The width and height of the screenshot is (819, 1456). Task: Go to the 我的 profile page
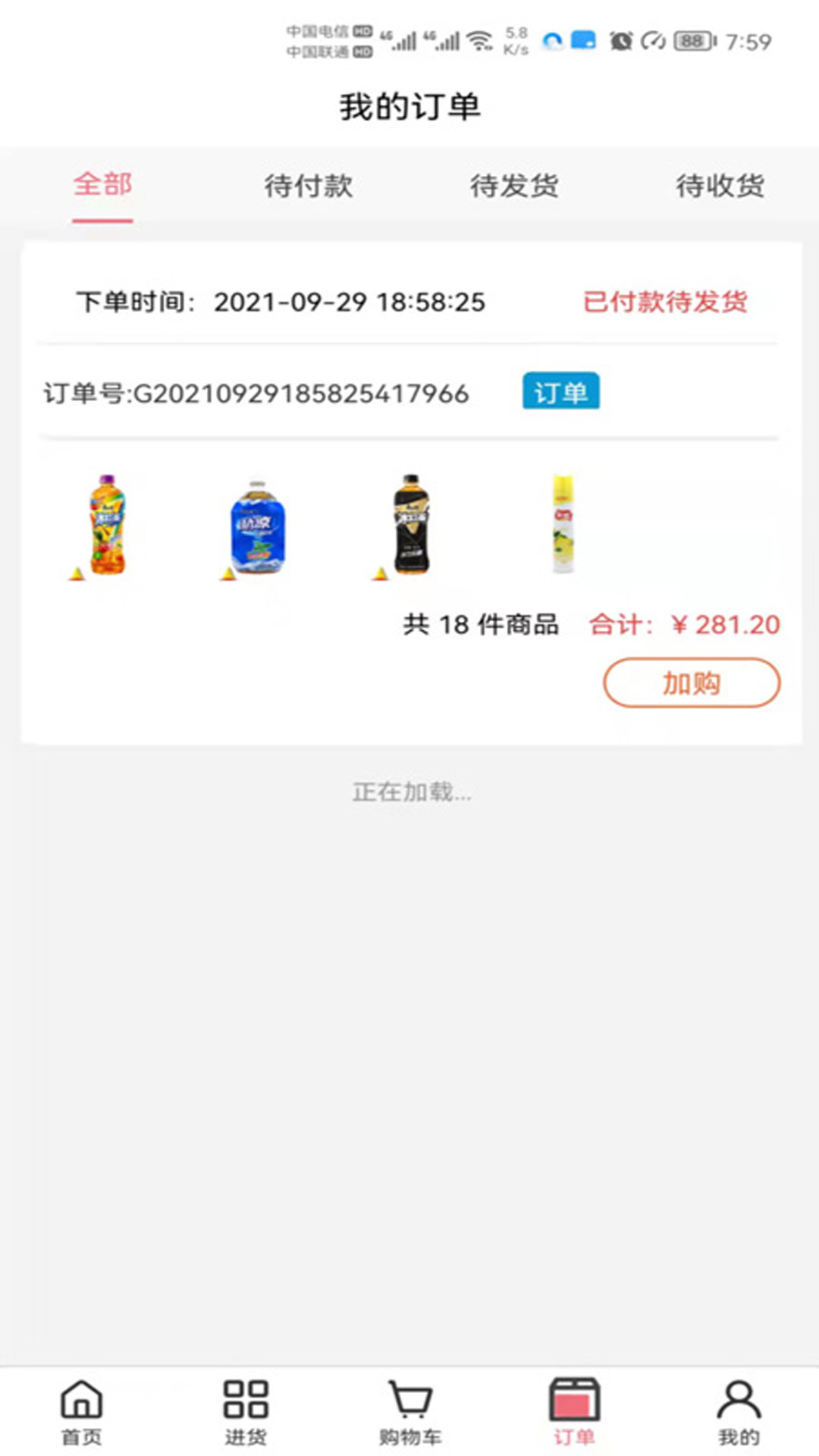click(x=738, y=1411)
